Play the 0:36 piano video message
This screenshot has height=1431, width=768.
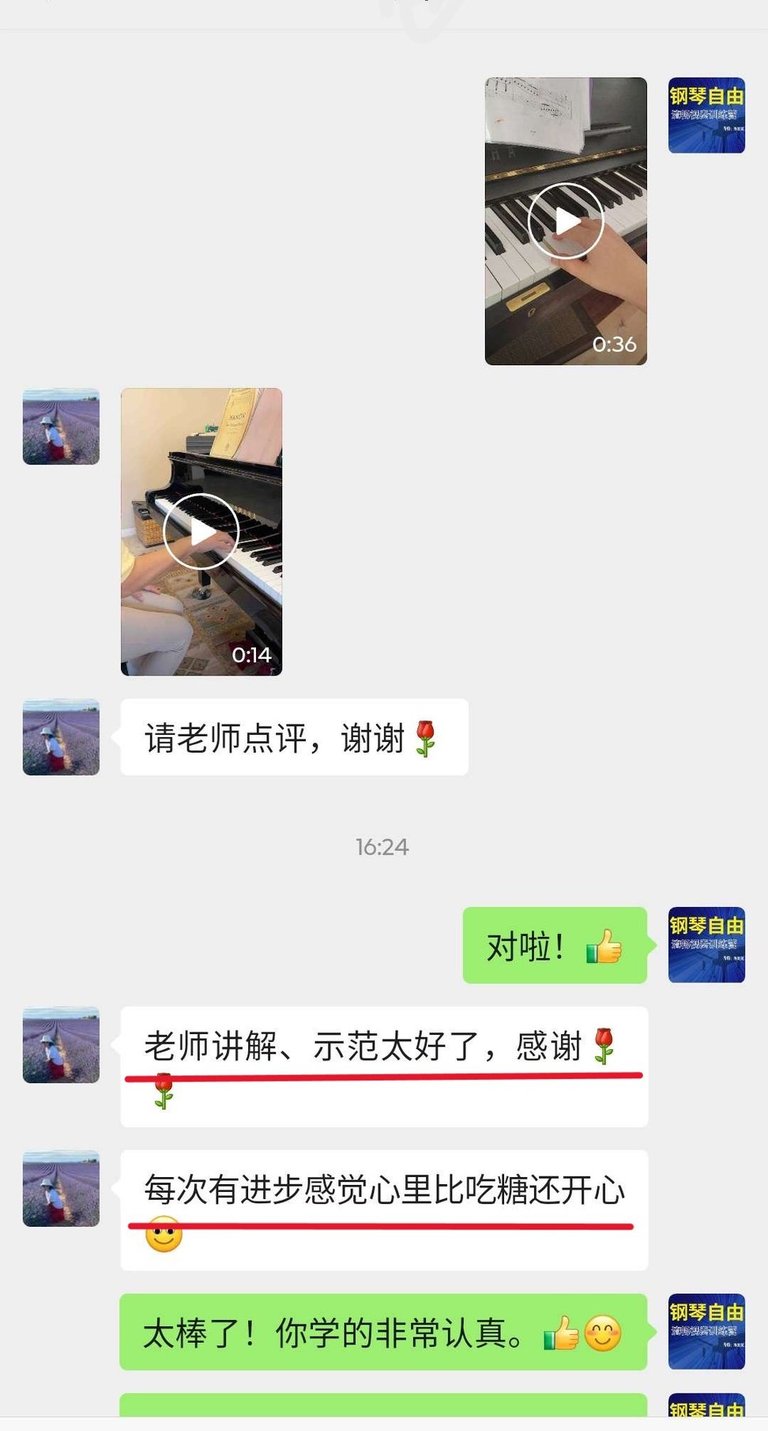[x=566, y=221]
